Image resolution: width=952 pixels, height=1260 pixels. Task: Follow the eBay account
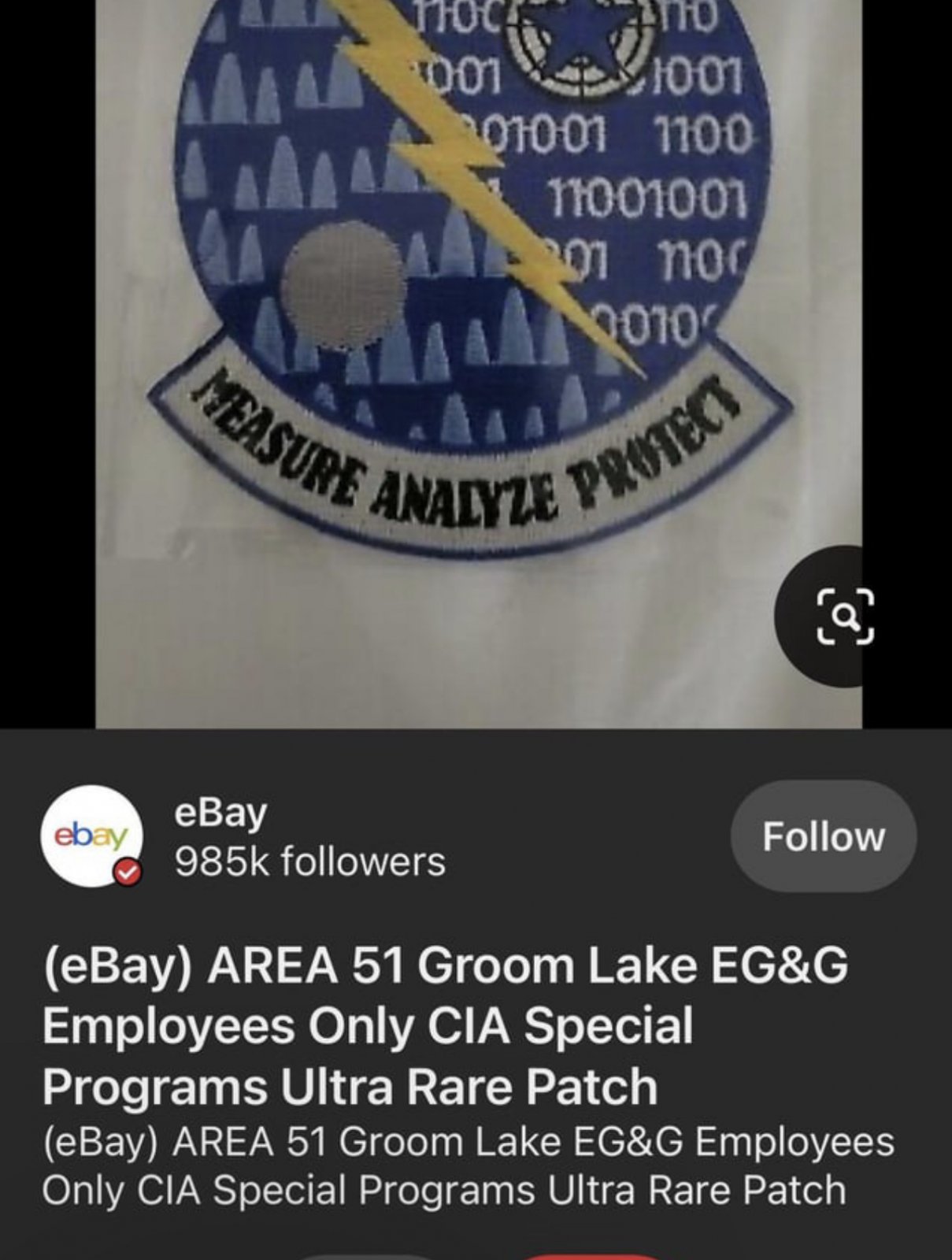pos(823,836)
